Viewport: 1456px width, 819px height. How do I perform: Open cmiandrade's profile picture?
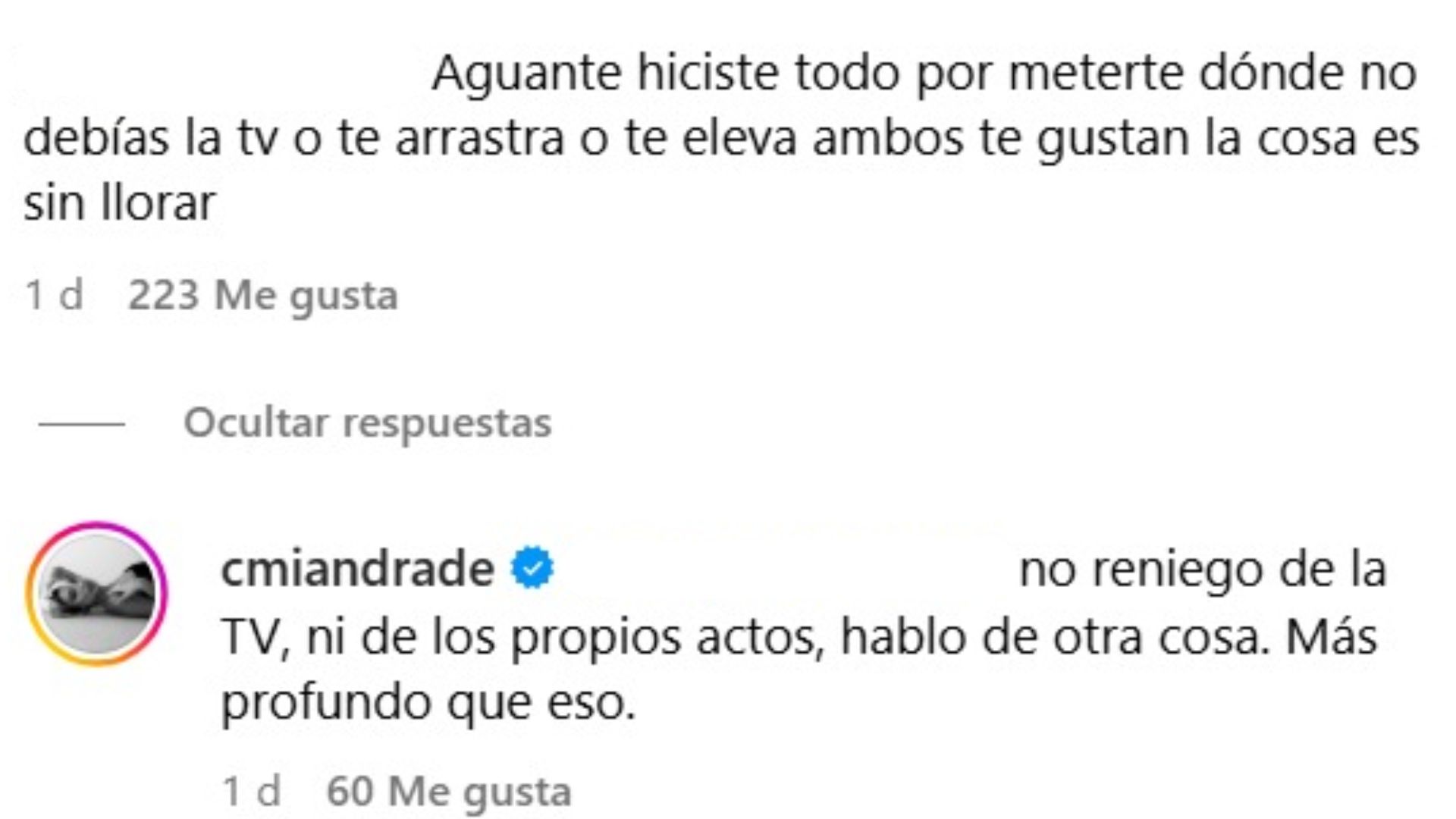tap(96, 593)
